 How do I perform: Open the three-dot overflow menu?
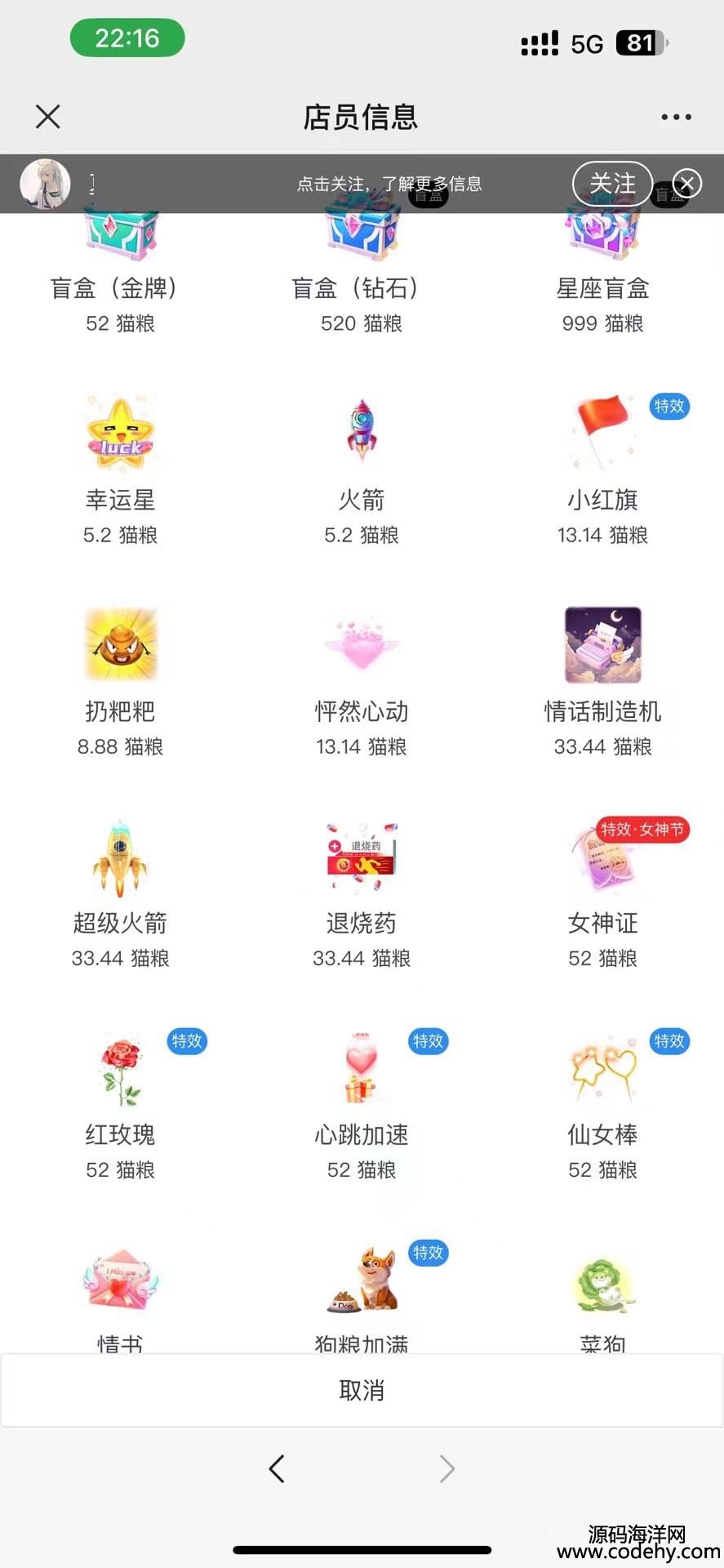click(676, 117)
